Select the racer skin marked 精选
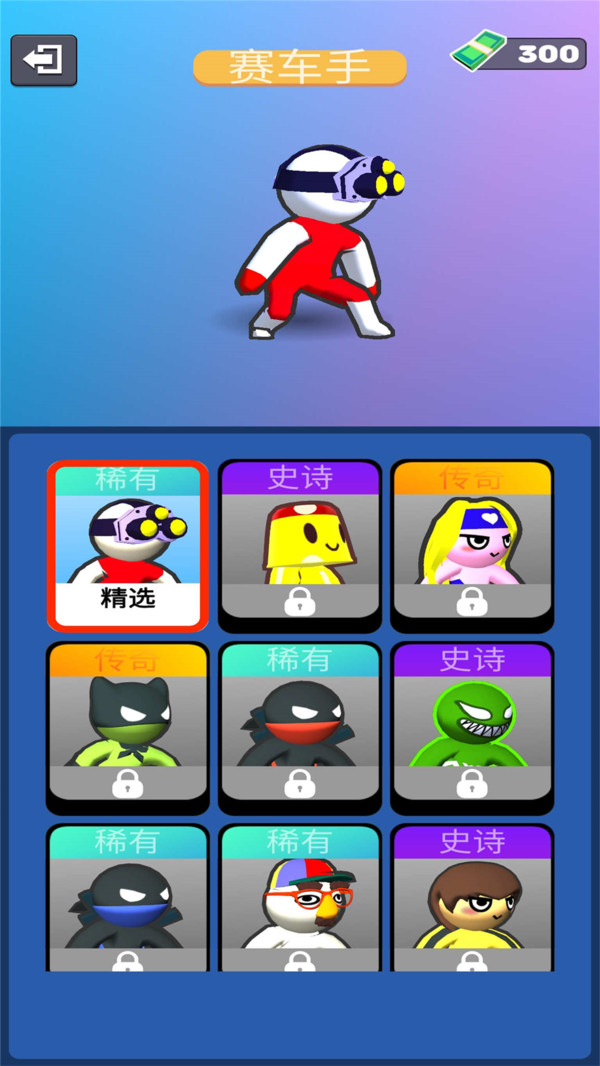 [x=128, y=546]
